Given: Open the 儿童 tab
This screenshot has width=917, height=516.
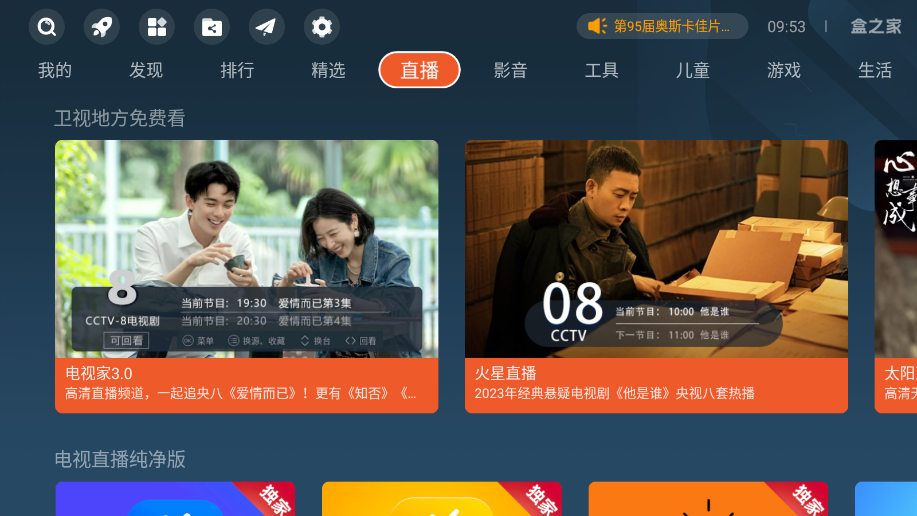Looking at the screenshot, I should click(692, 70).
